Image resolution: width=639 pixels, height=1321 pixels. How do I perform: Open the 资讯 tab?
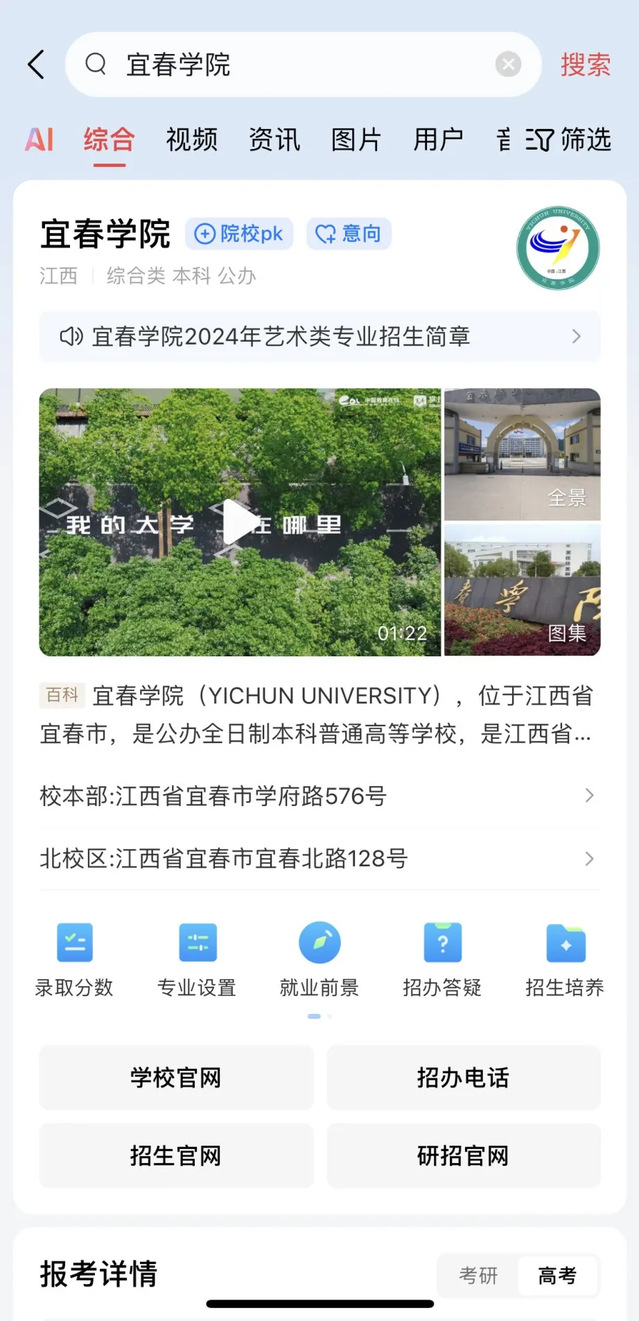tap(274, 140)
